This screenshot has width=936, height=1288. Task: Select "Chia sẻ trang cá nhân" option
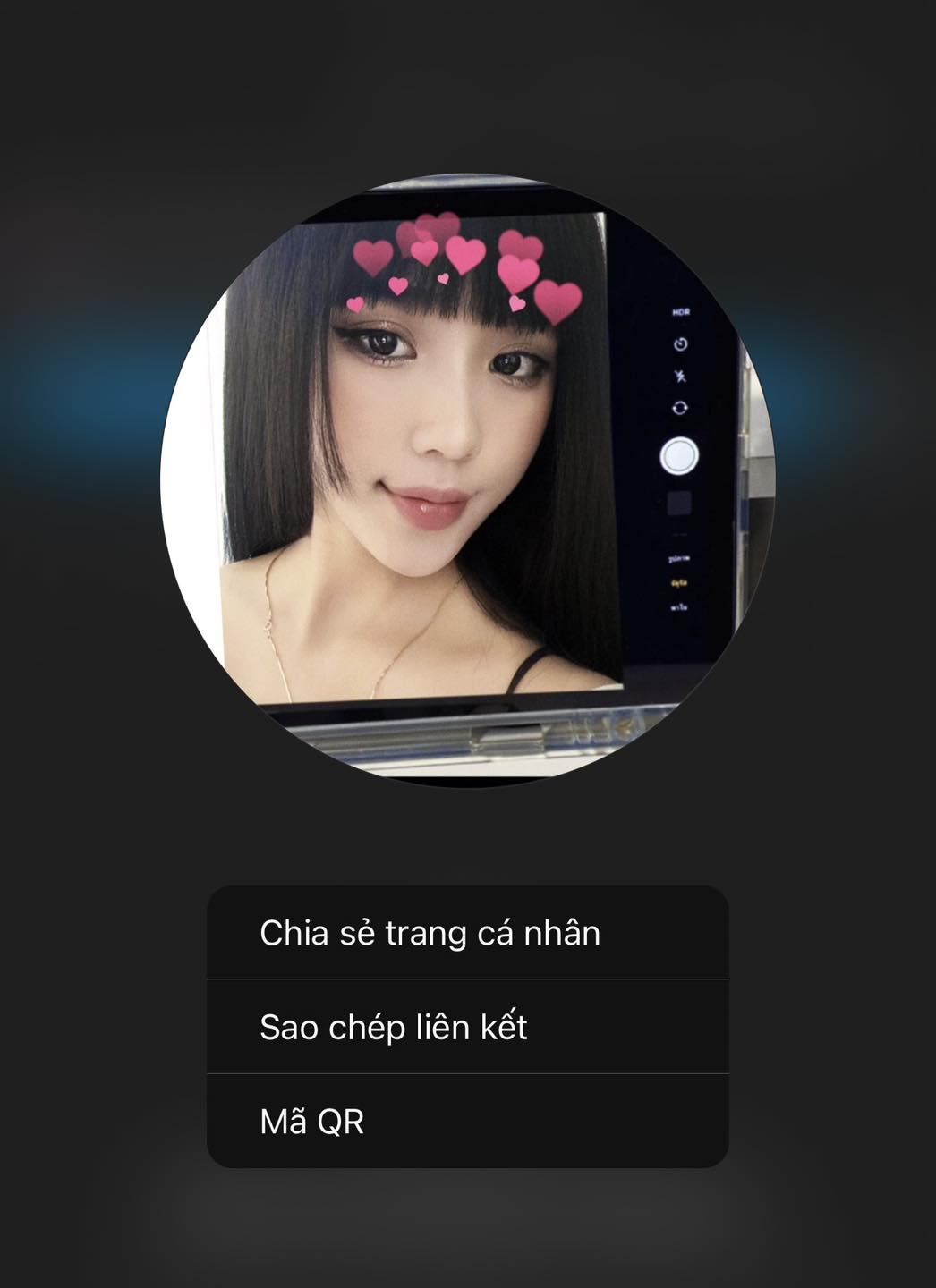[x=467, y=933]
